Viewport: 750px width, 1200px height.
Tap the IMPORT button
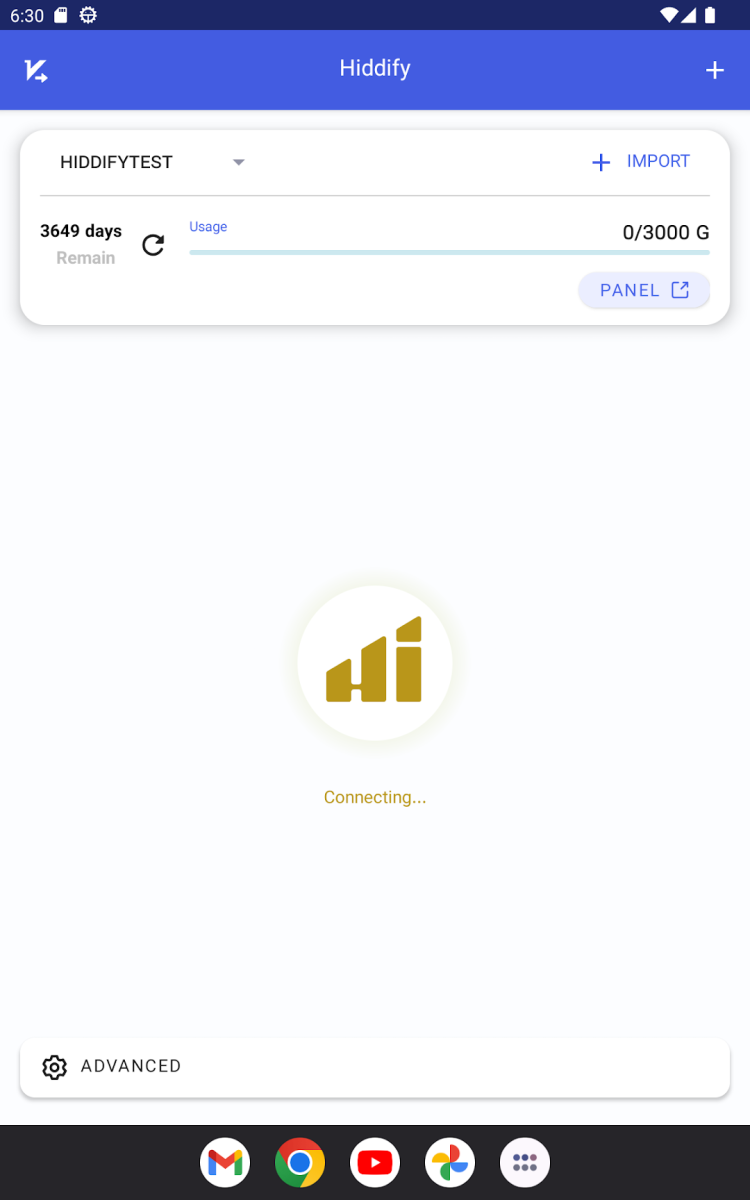point(641,162)
